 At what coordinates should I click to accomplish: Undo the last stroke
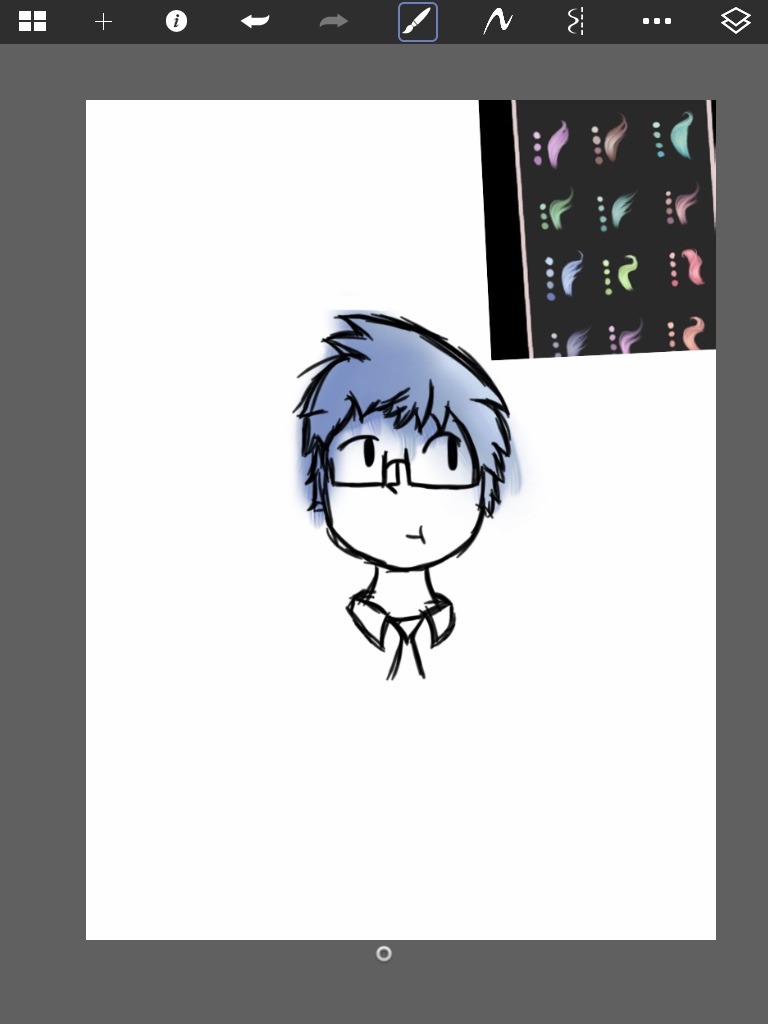pos(255,21)
